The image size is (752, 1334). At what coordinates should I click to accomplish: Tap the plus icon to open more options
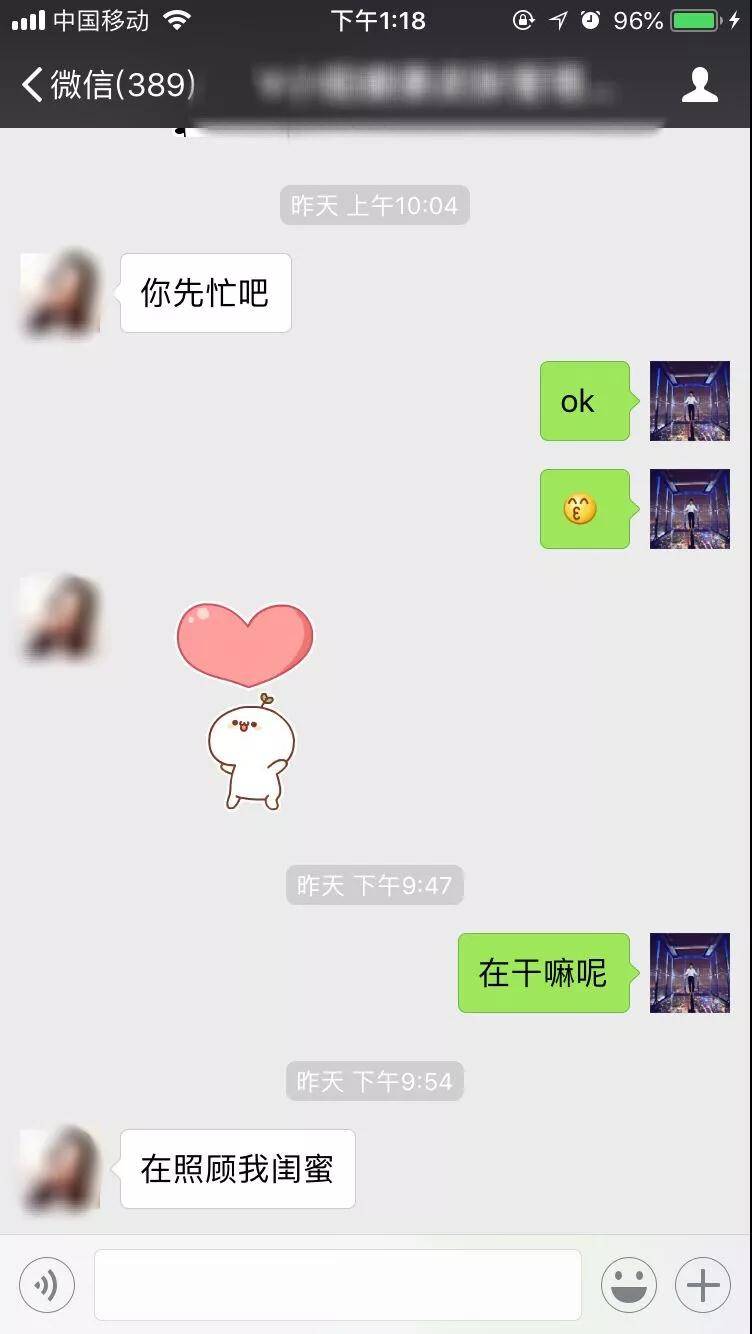point(703,1285)
